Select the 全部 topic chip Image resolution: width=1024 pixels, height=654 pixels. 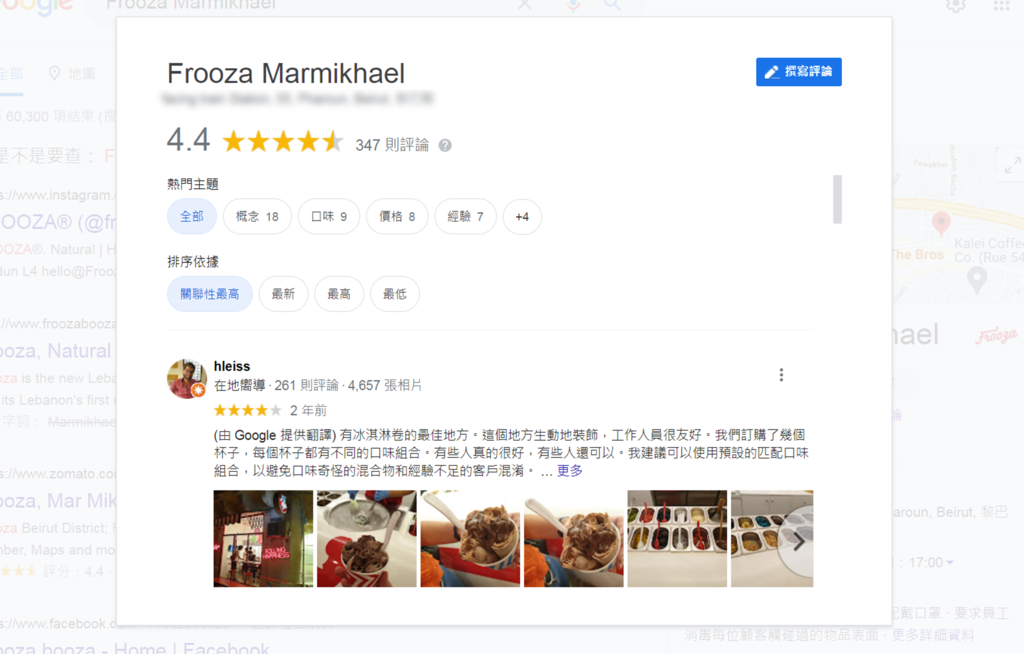[191, 216]
